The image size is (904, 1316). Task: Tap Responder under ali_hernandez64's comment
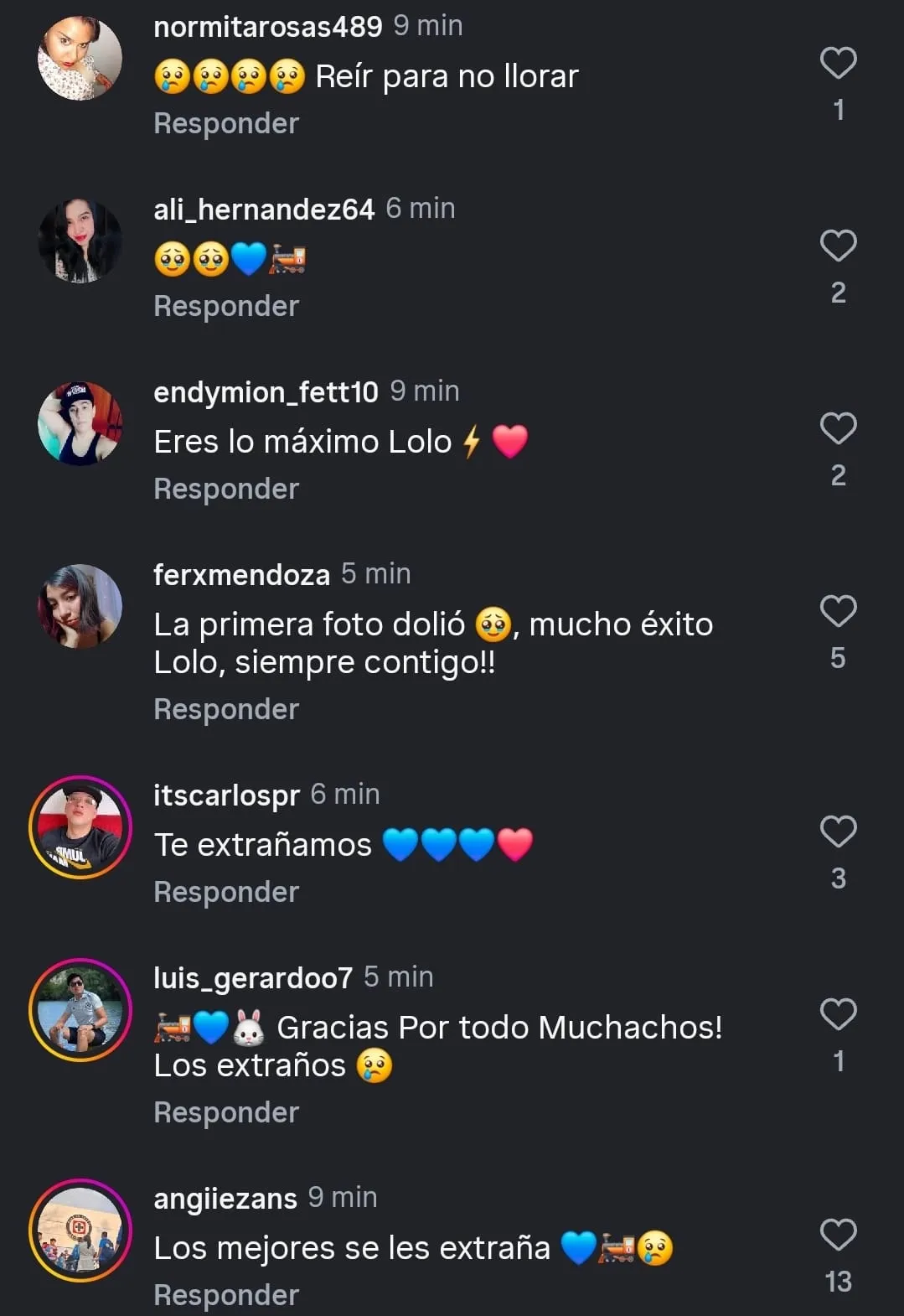point(225,305)
